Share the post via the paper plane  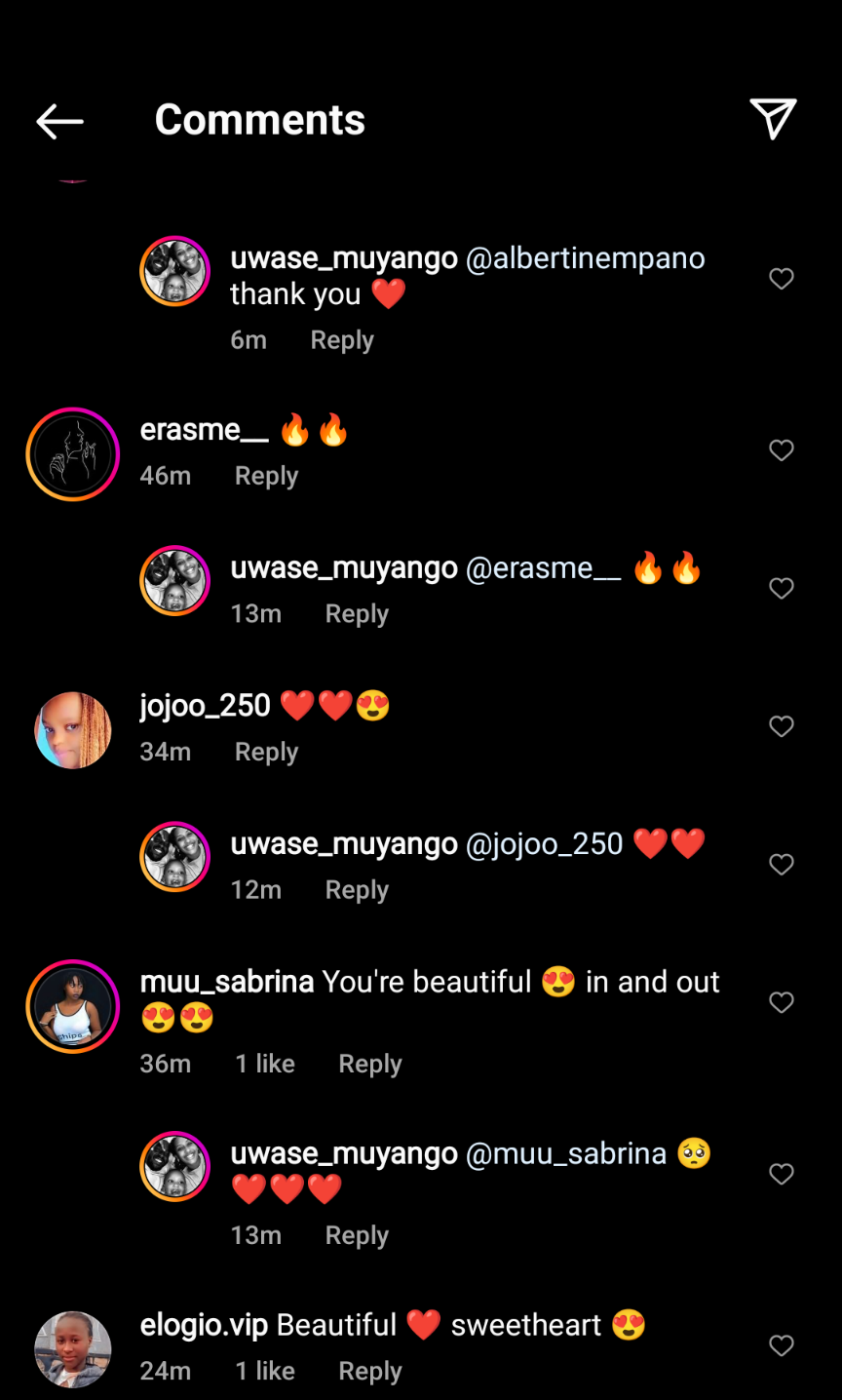pyautogui.click(x=773, y=119)
